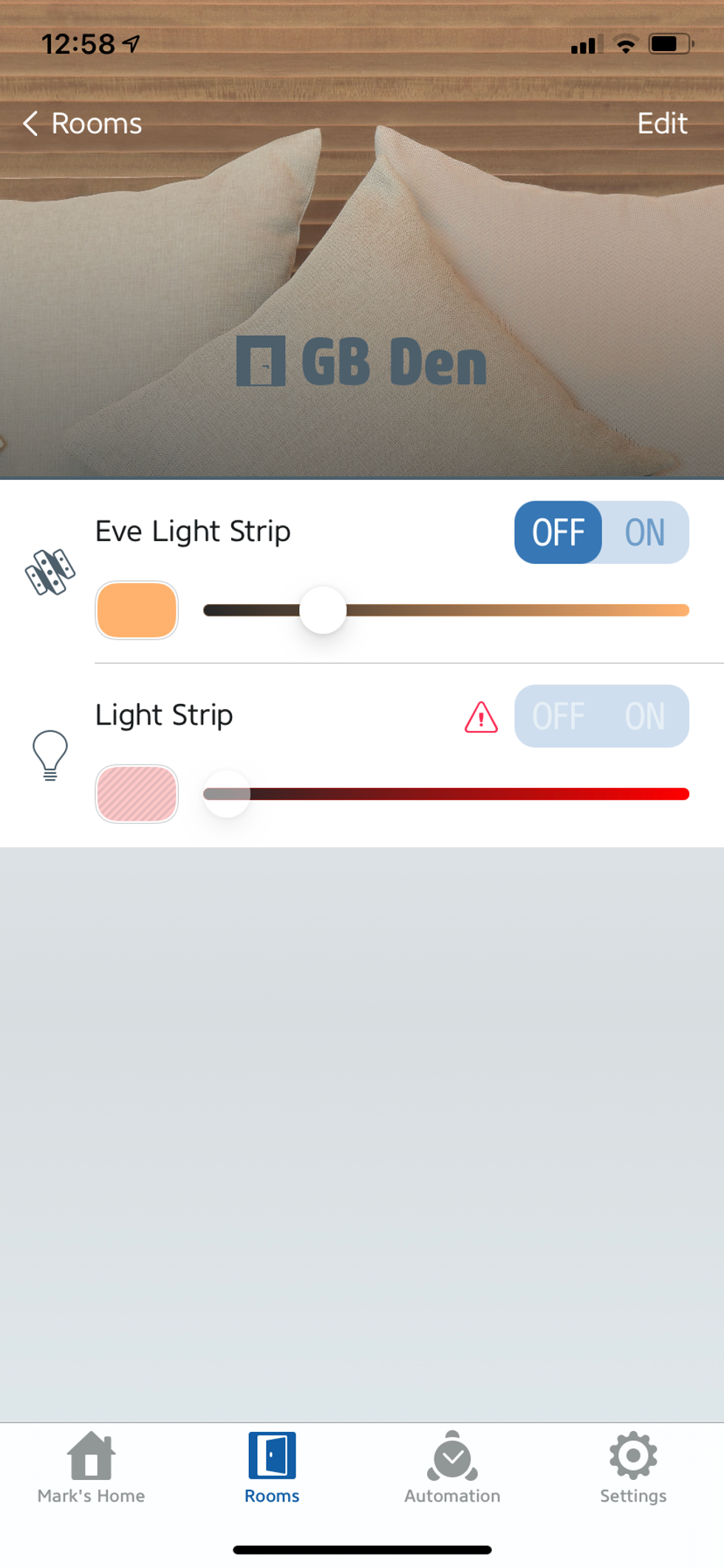Select the Rooms tab

tap(272, 1467)
